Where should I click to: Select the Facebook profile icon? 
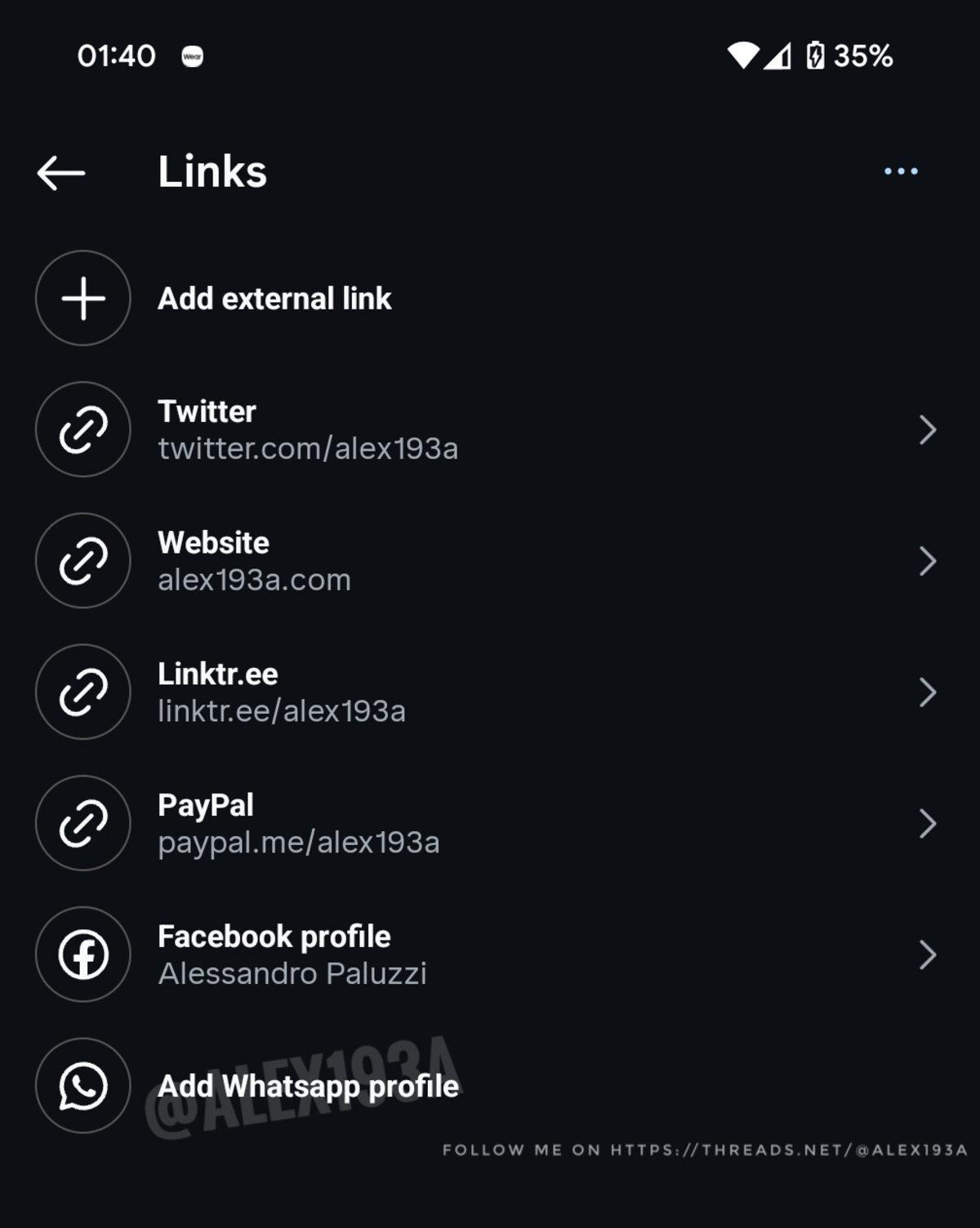pos(82,955)
